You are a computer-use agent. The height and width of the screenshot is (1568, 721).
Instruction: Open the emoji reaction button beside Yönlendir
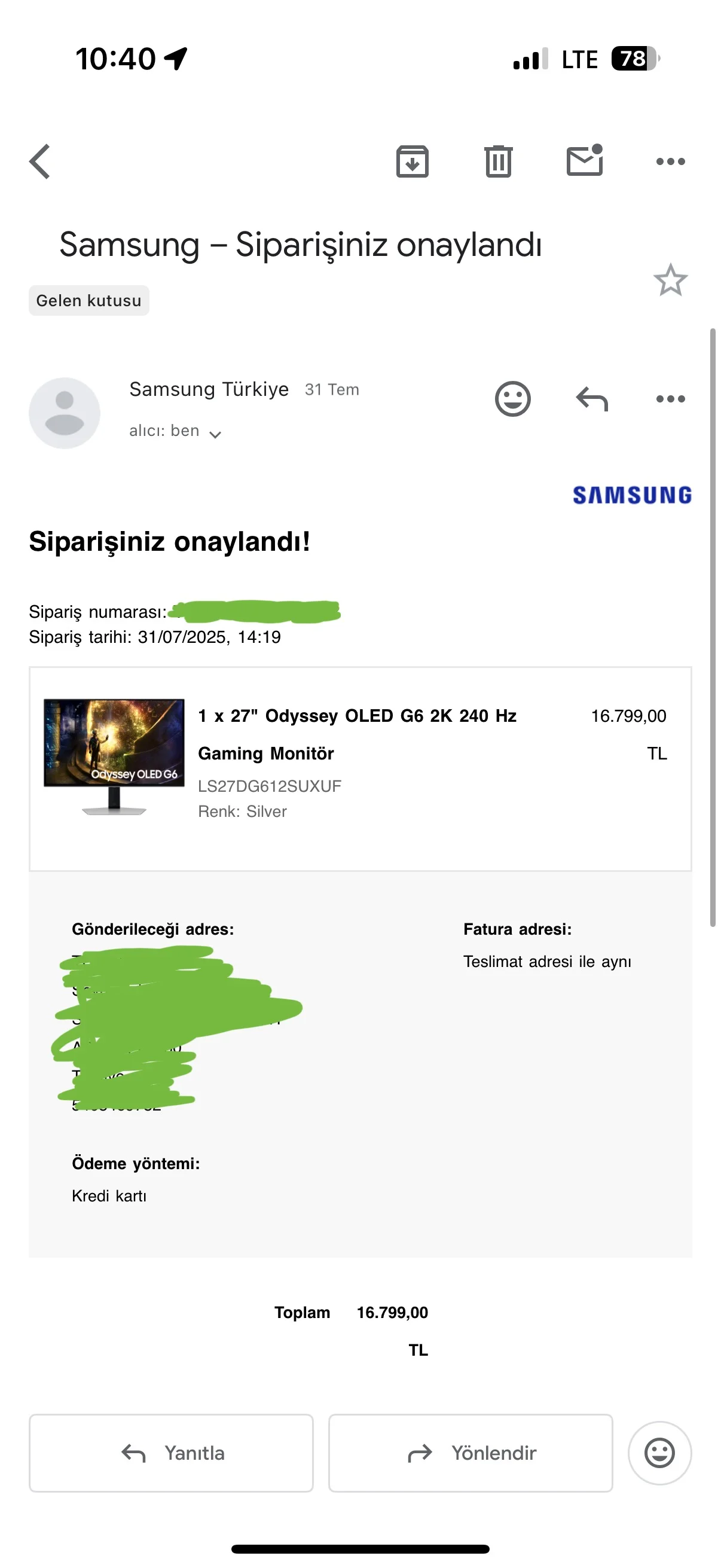coord(659,1453)
